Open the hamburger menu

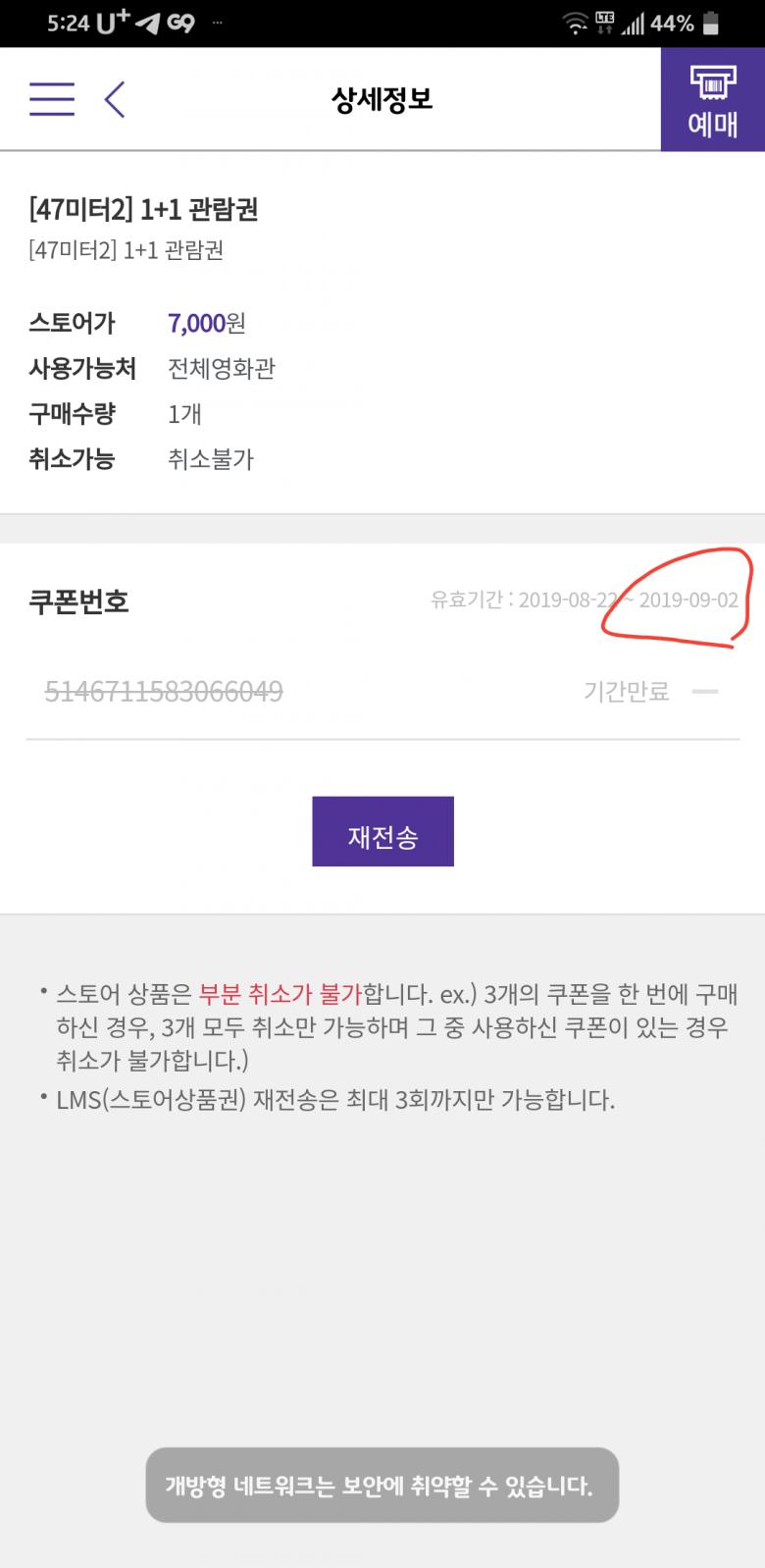51,99
